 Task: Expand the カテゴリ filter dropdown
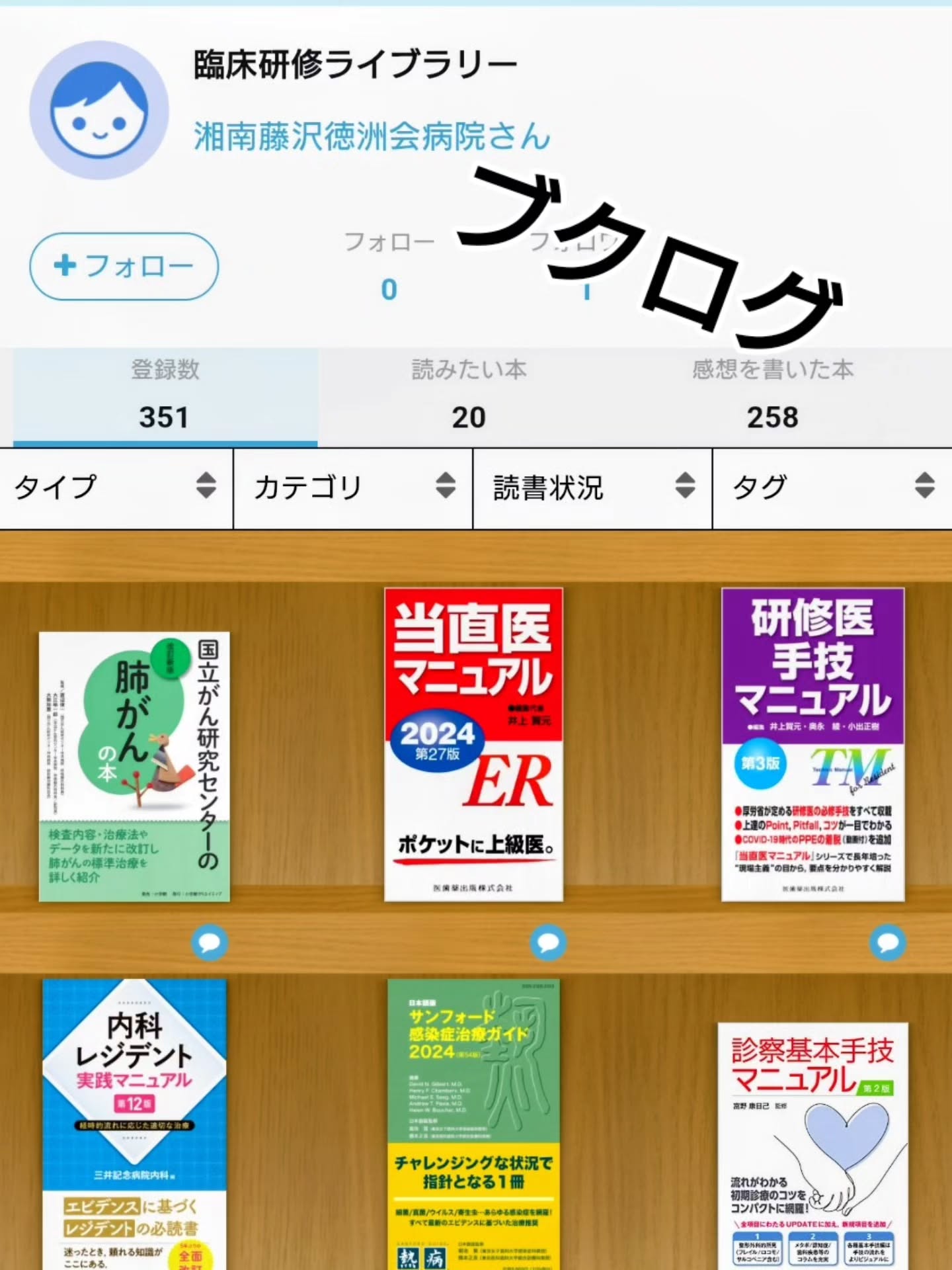pyautogui.click(x=353, y=488)
